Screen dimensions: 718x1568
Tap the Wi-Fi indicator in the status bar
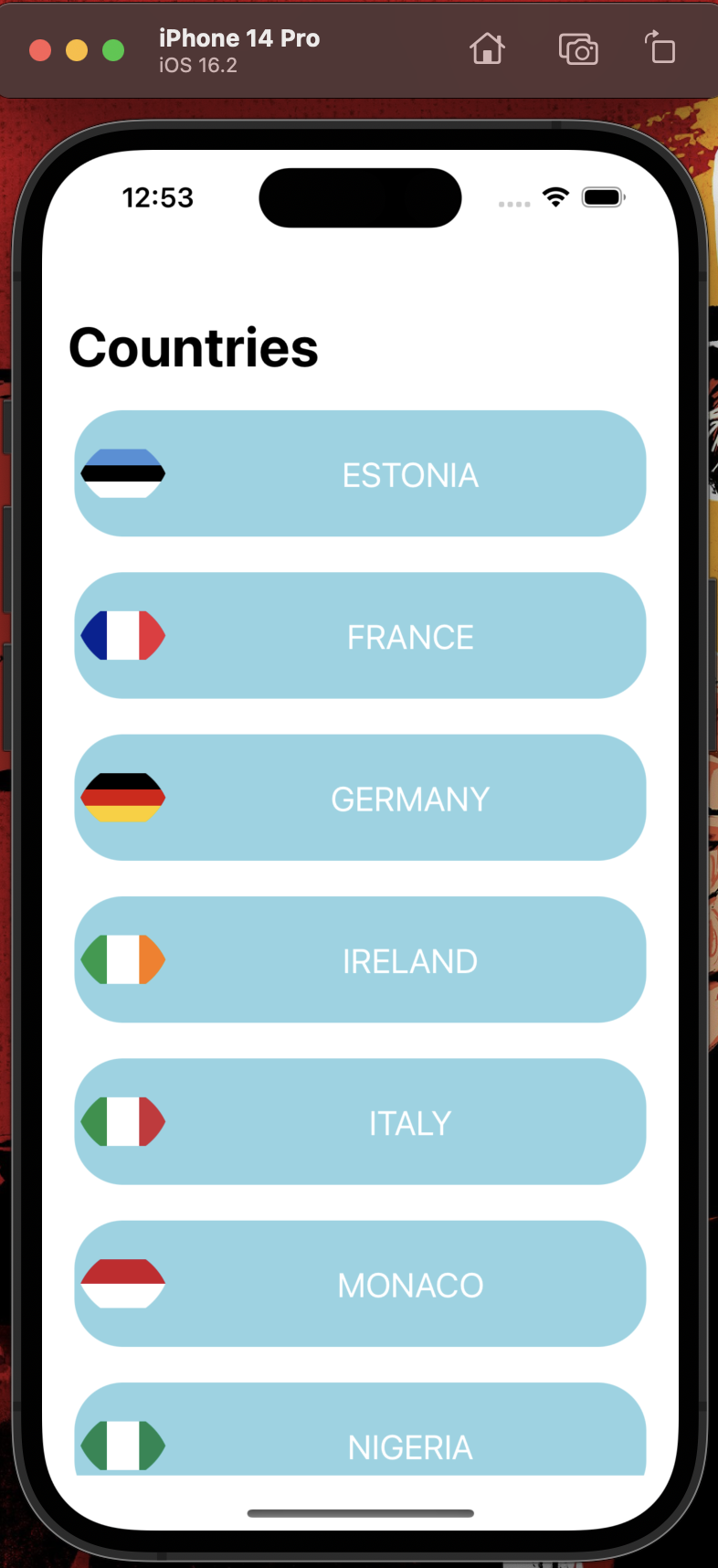click(555, 197)
